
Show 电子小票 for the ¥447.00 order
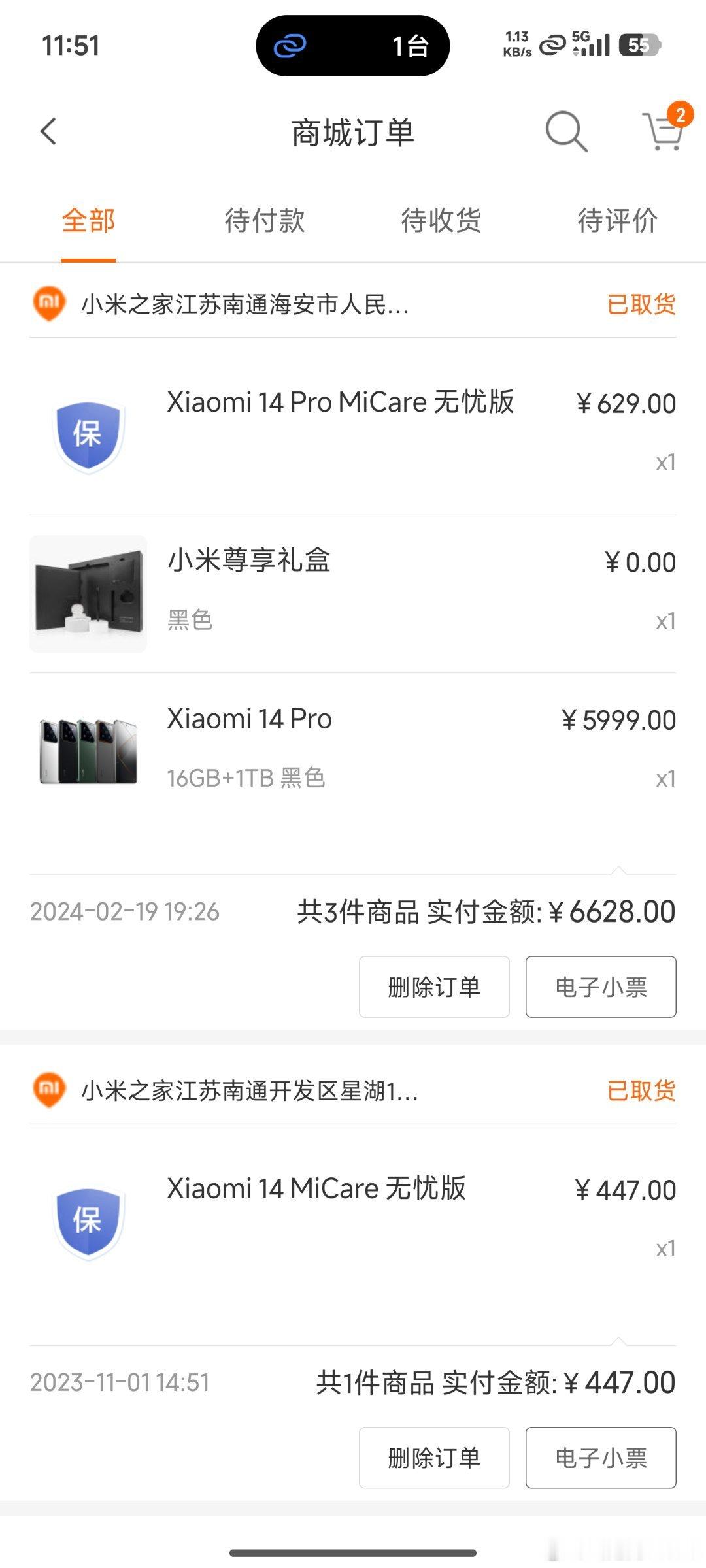coord(601,1458)
